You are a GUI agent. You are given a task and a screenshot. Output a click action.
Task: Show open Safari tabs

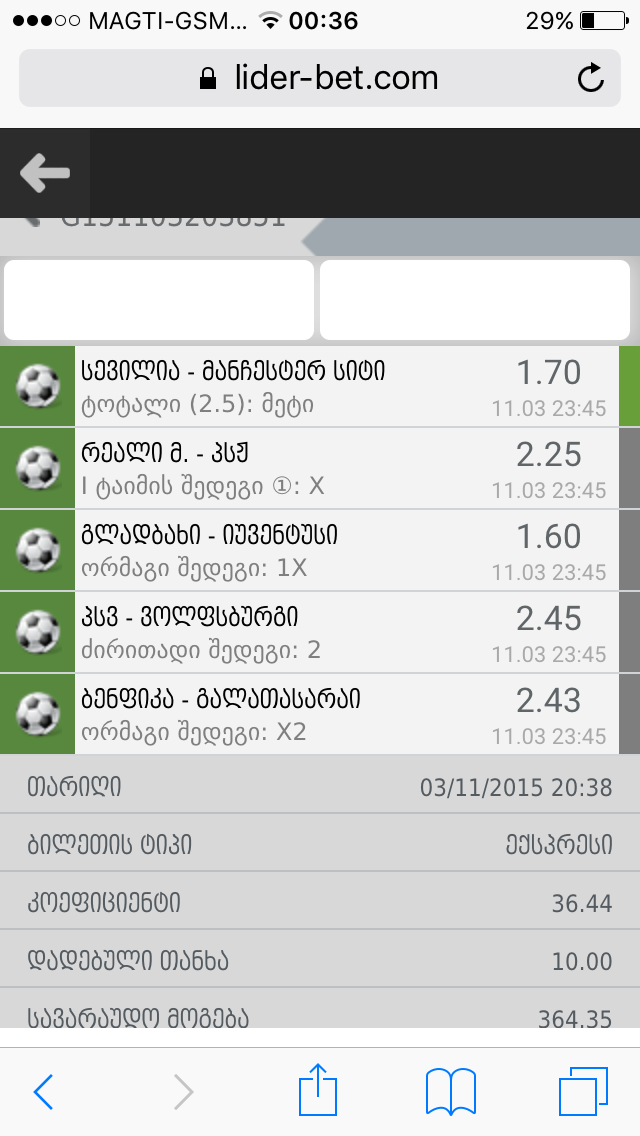pos(583,1091)
